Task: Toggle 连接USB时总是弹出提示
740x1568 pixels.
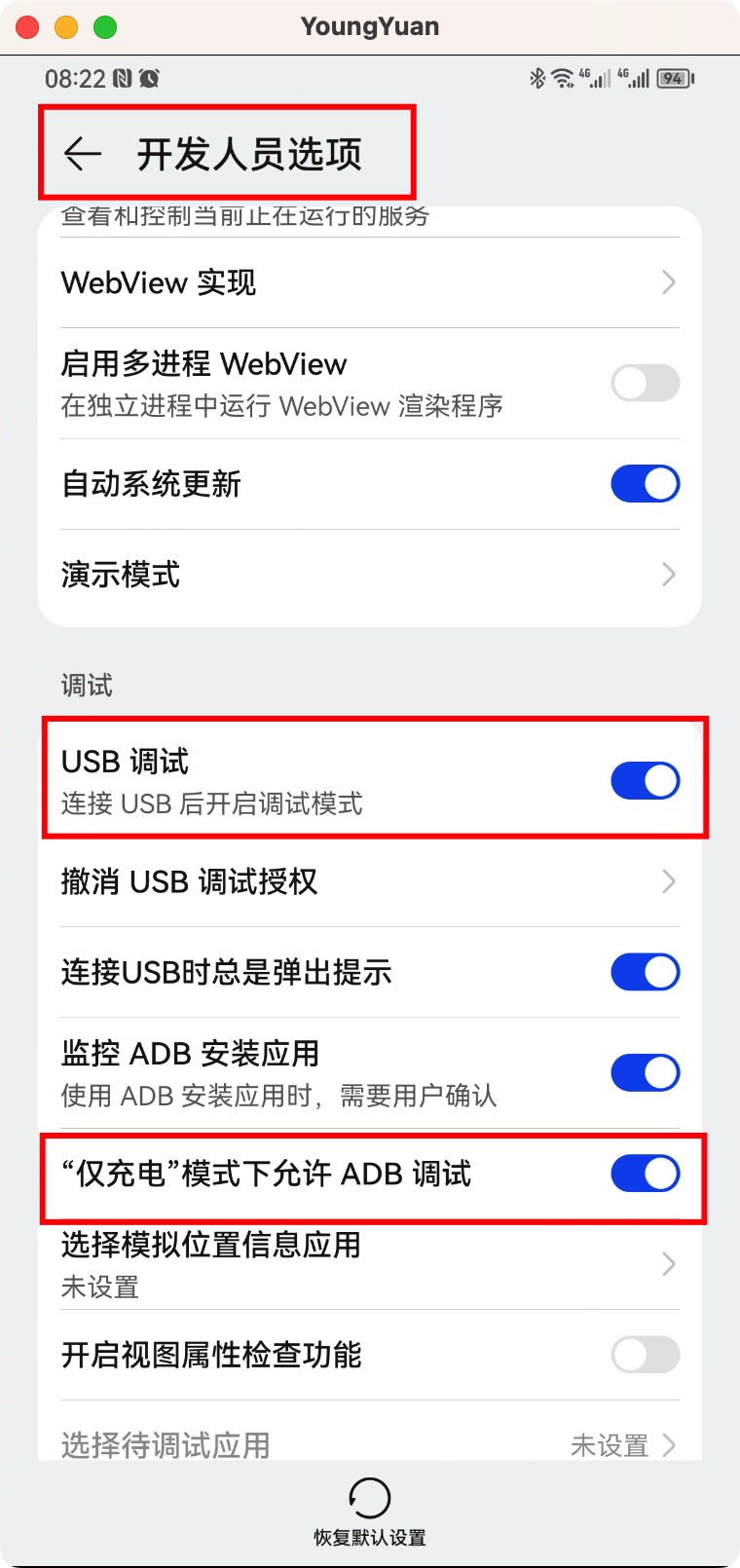Action: [645, 972]
